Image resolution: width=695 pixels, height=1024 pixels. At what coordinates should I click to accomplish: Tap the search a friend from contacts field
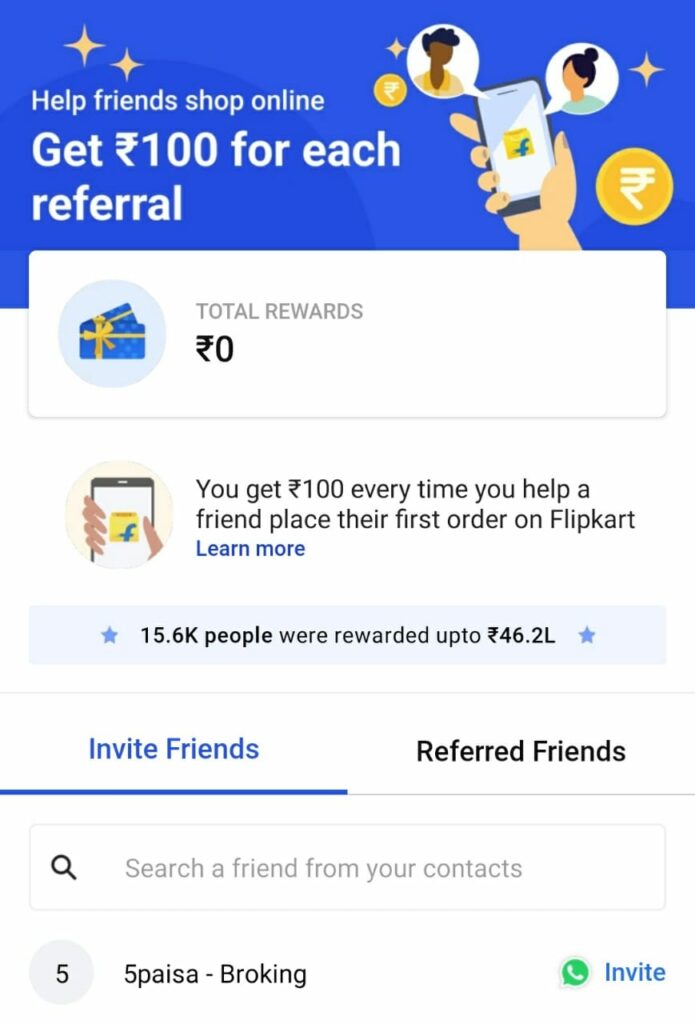[347, 868]
